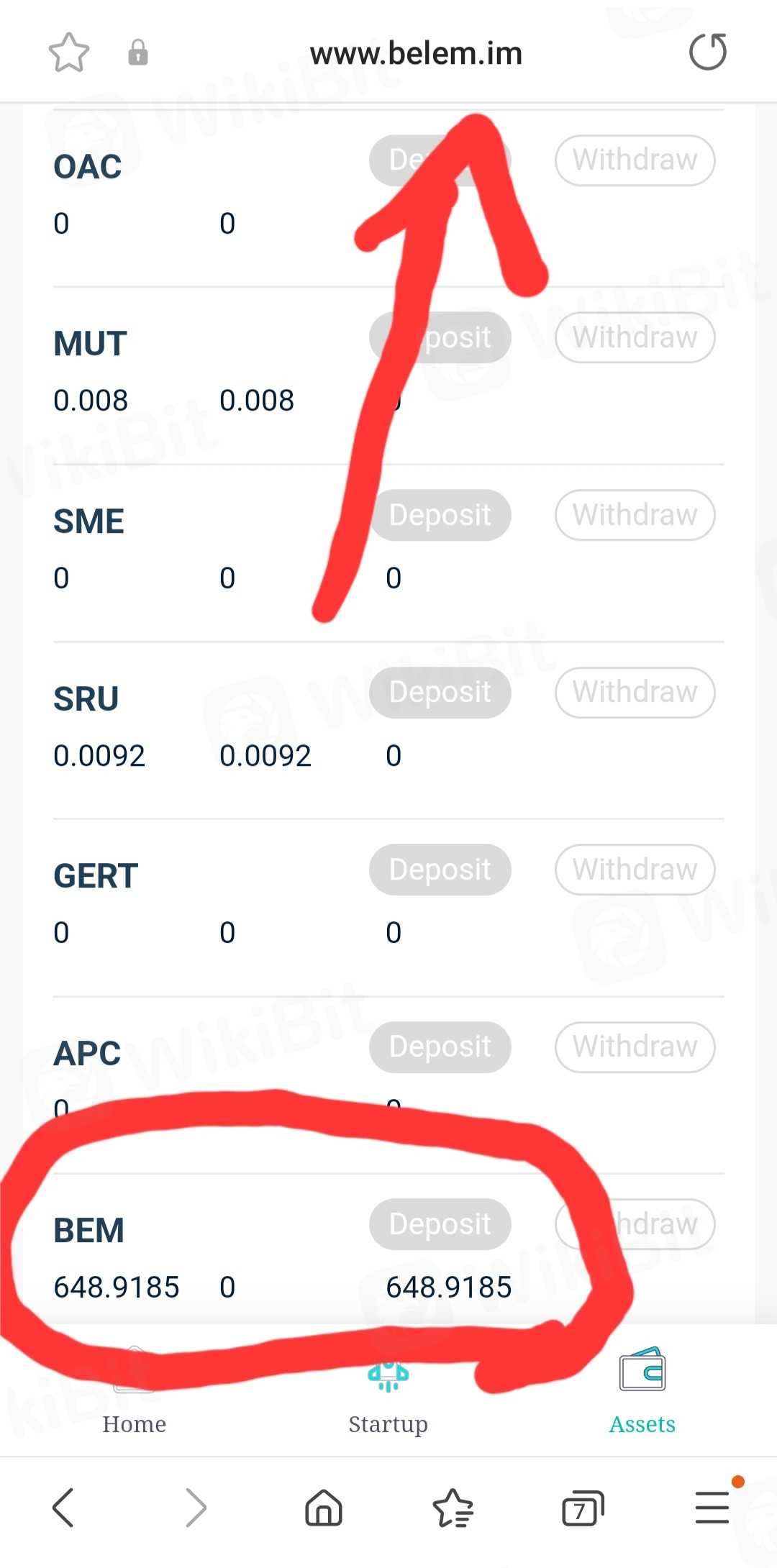Screen dimensions: 777x1568
Task: Deposit SME coins
Action: (440, 515)
